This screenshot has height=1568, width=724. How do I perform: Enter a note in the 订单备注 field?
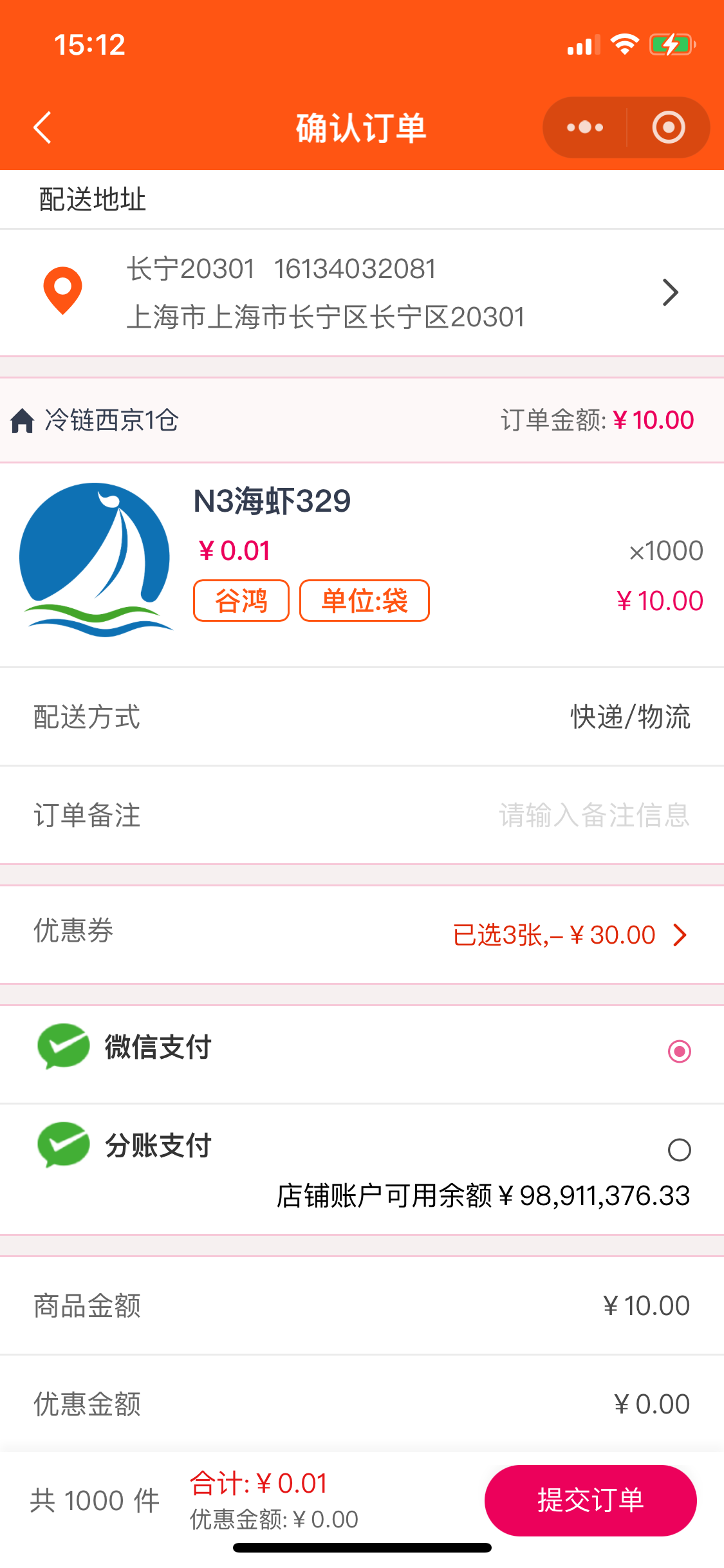pos(593,816)
